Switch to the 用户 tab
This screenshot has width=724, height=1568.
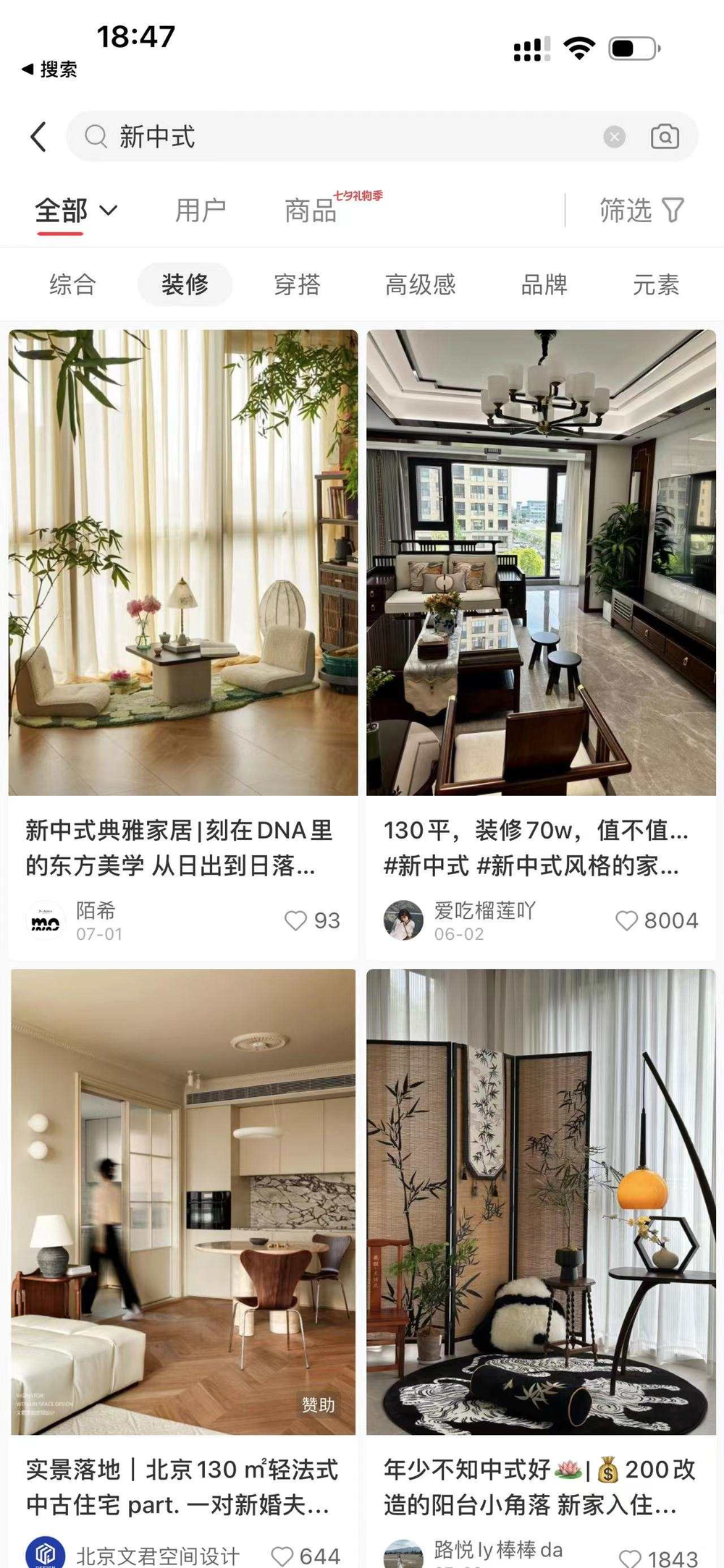point(201,211)
